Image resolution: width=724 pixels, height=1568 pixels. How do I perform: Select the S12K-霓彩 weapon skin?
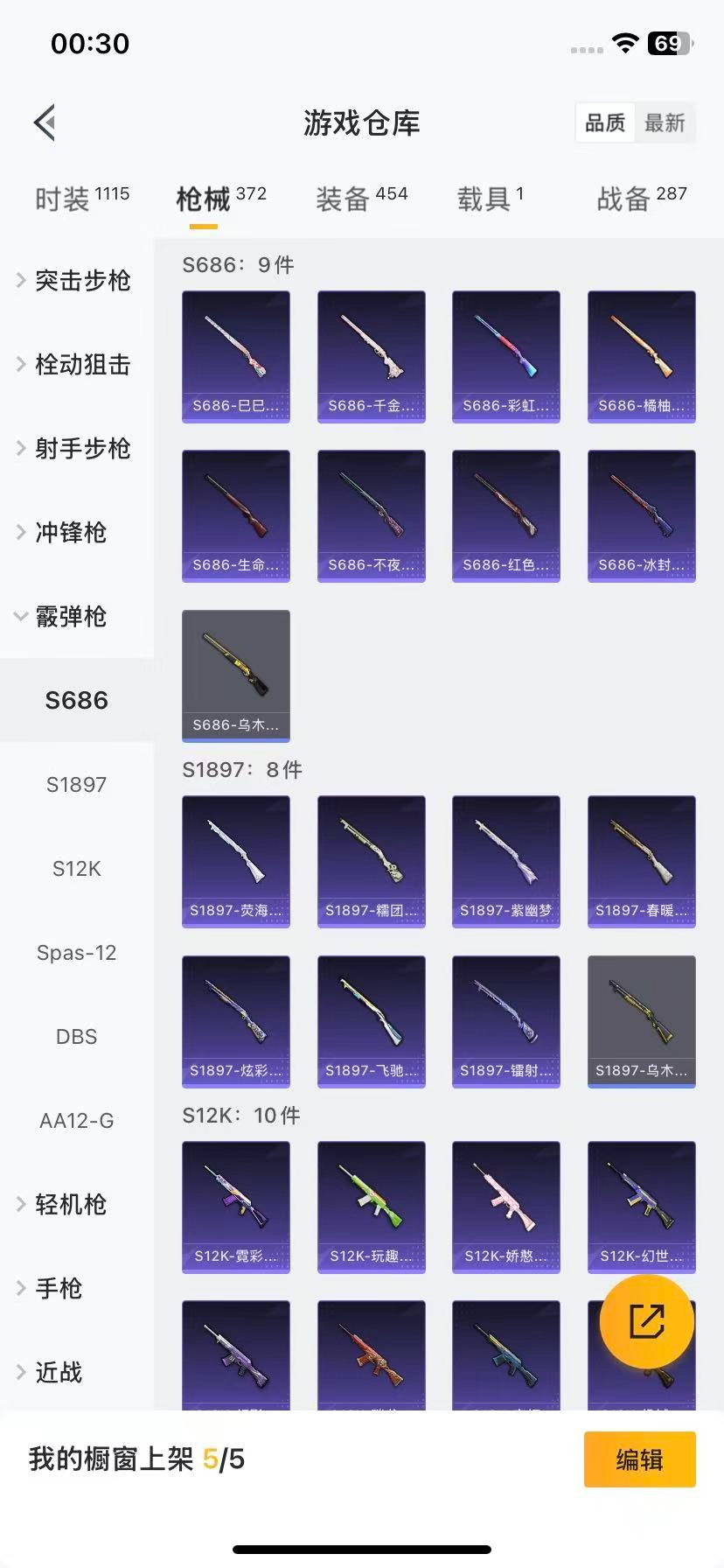click(x=235, y=1206)
